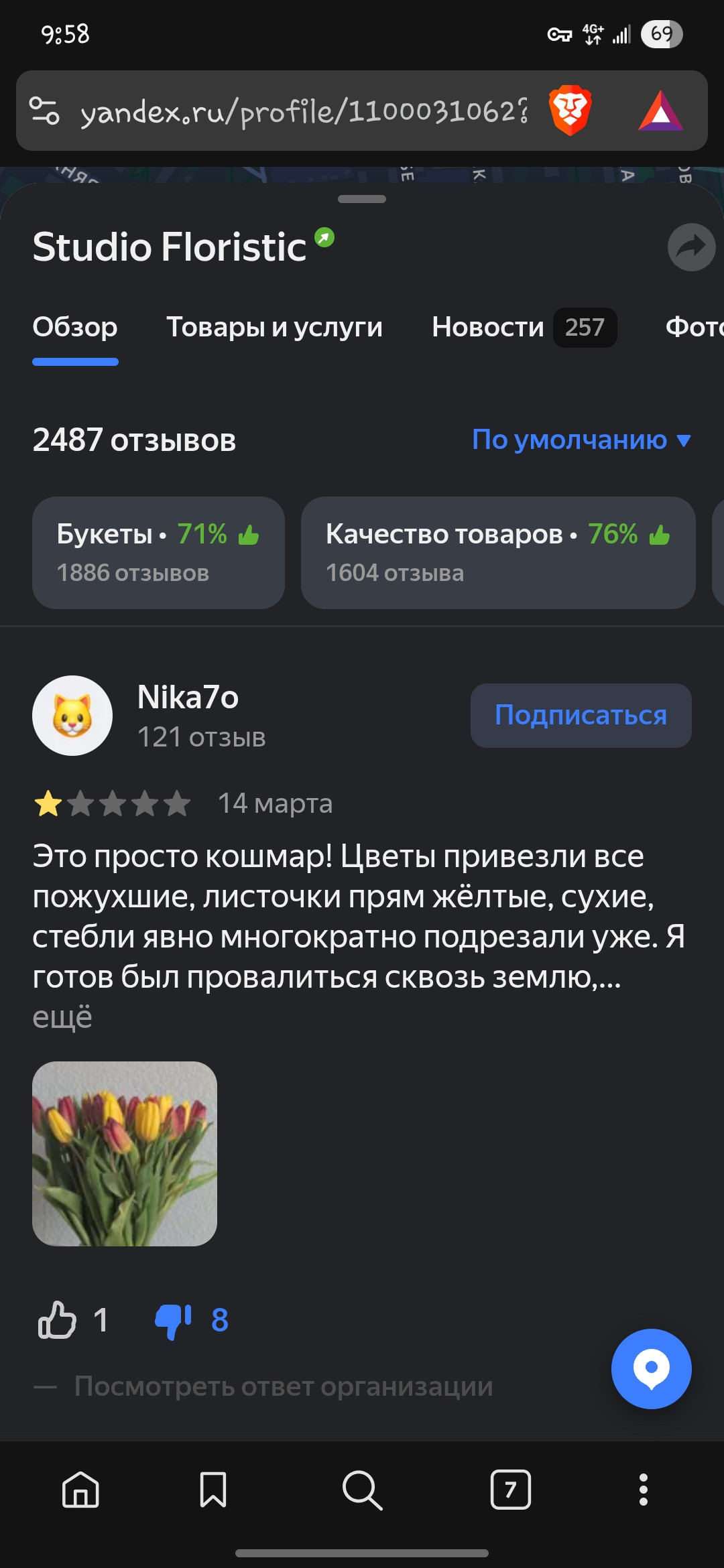Open the tulip photo in the review
This screenshot has height=1568, width=724.
(125, 1153)
